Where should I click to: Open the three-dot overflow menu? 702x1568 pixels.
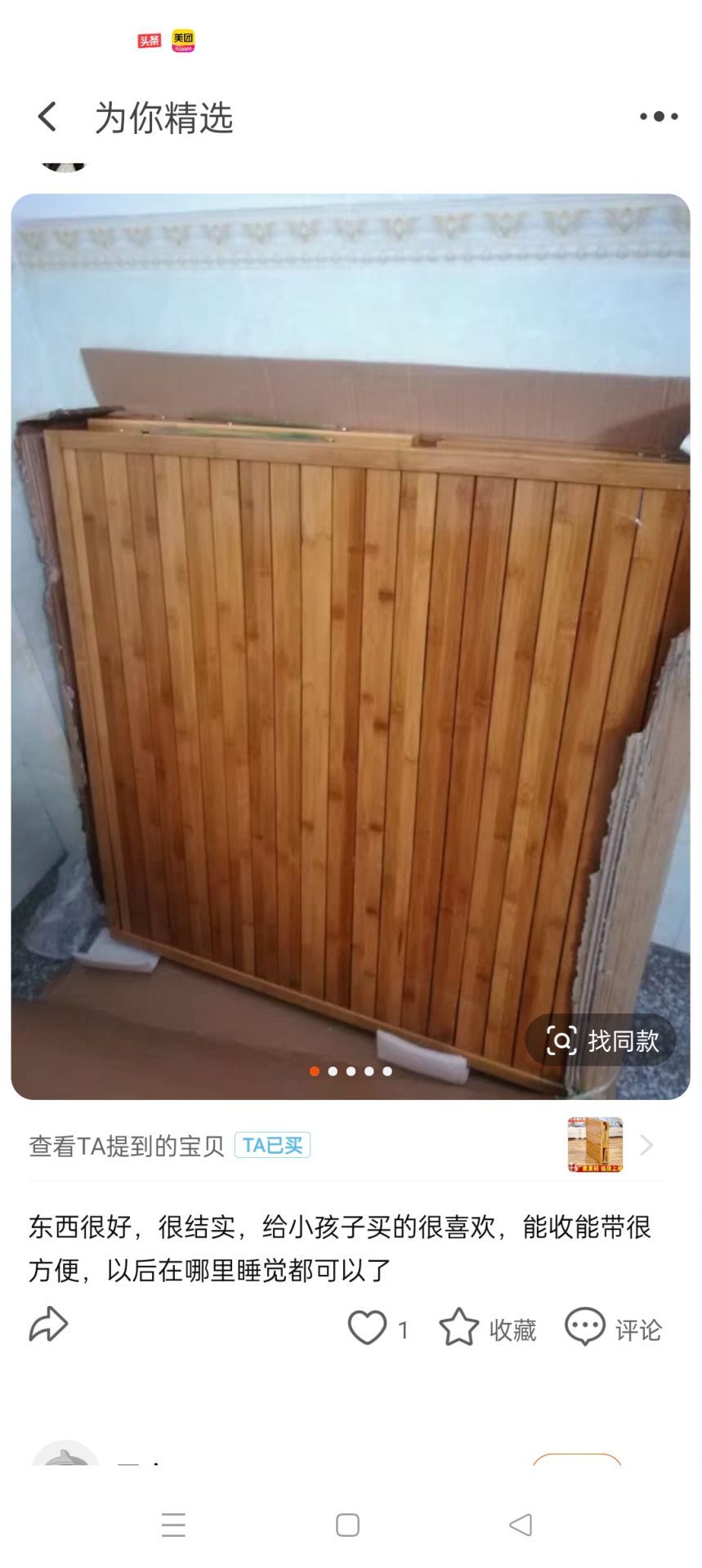658,117
